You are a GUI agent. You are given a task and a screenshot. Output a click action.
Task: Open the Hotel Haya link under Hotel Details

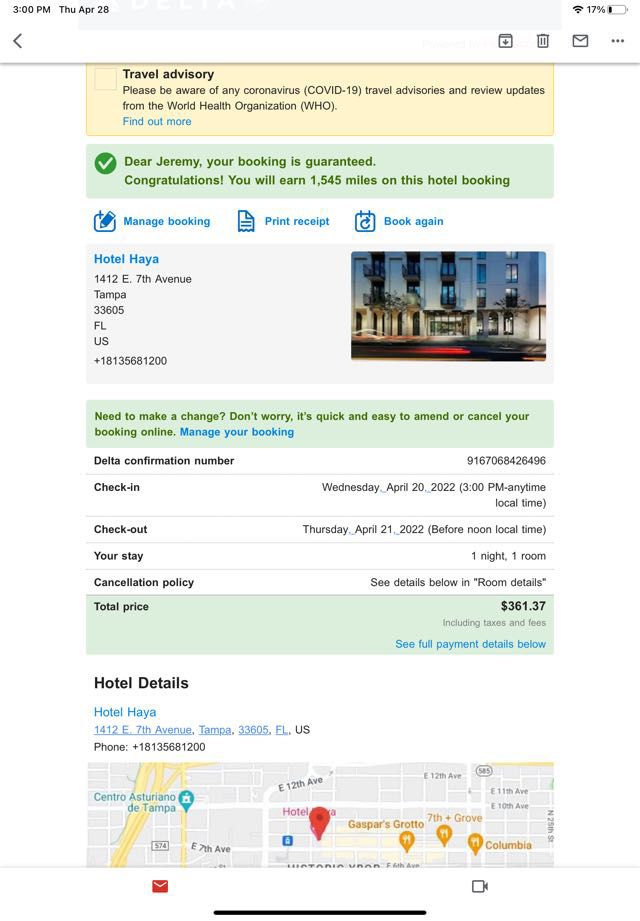pyautogui.click(x=125, y=712)
